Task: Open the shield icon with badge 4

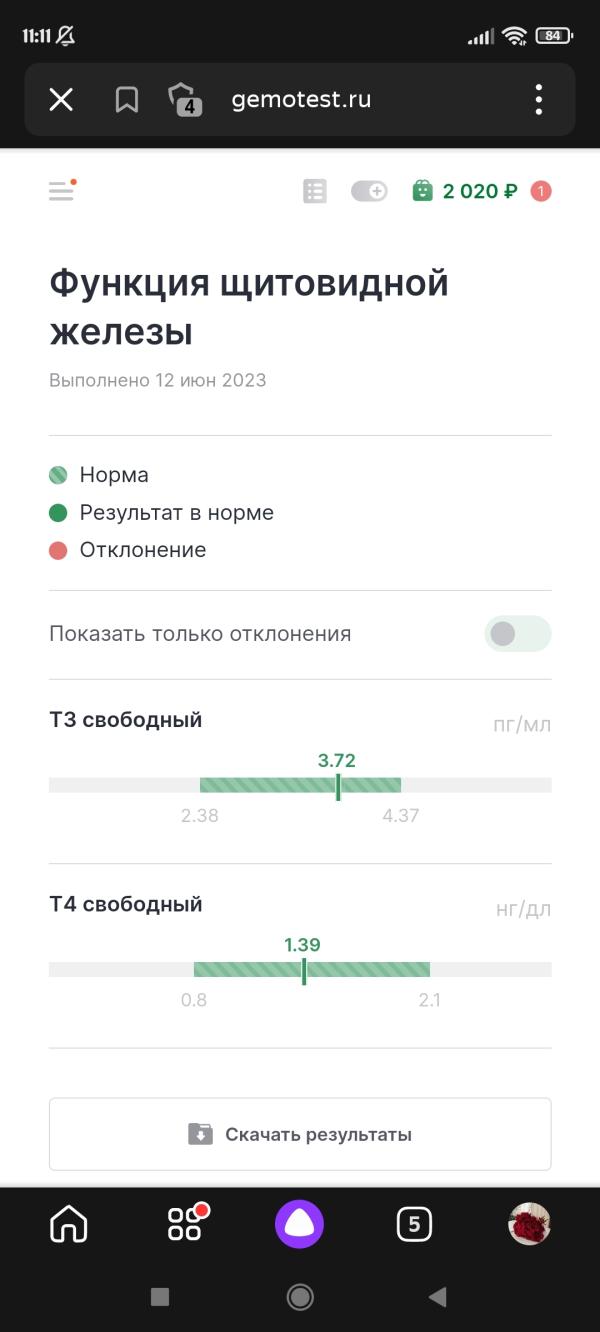Action: point(185,99)
